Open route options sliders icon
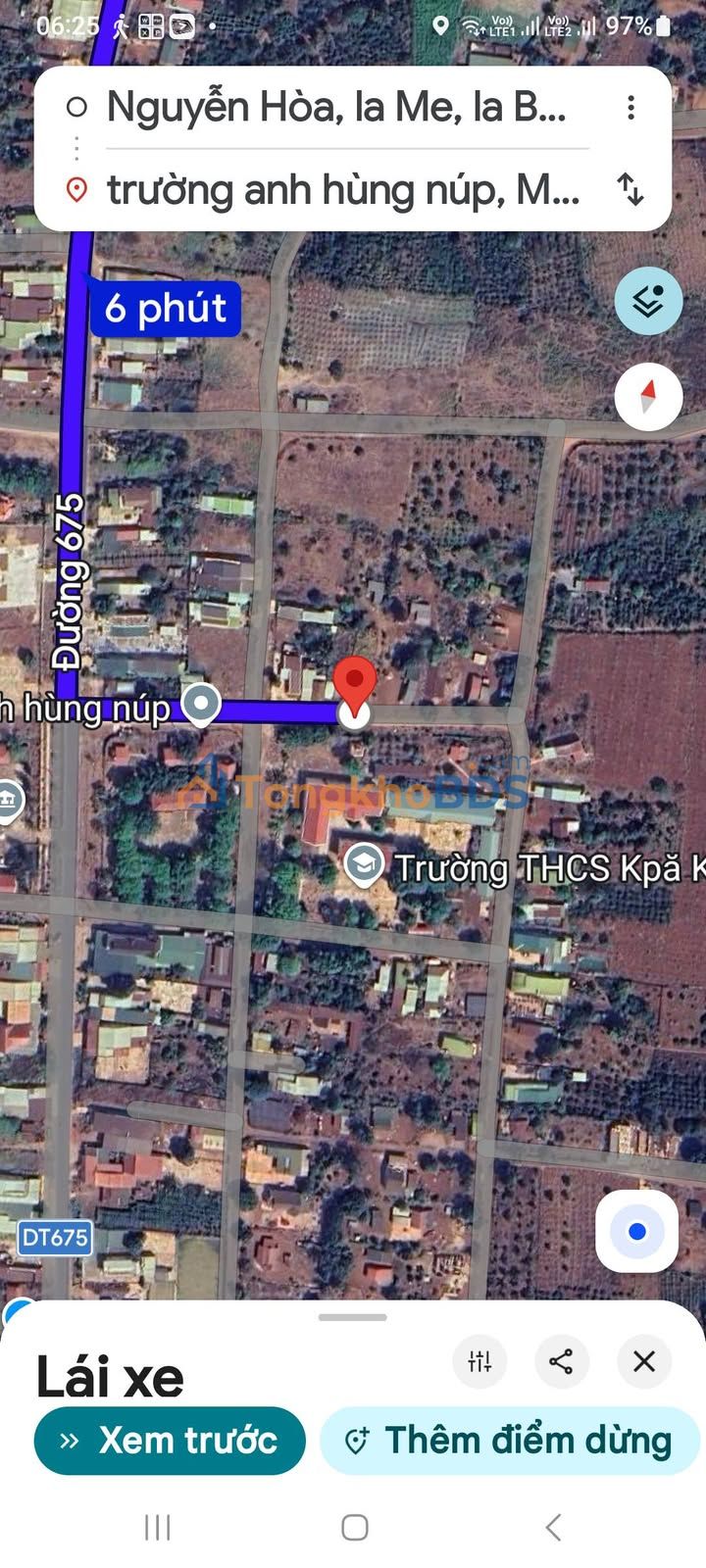This screenshot has width=706, height=1568. point(479,1360)
